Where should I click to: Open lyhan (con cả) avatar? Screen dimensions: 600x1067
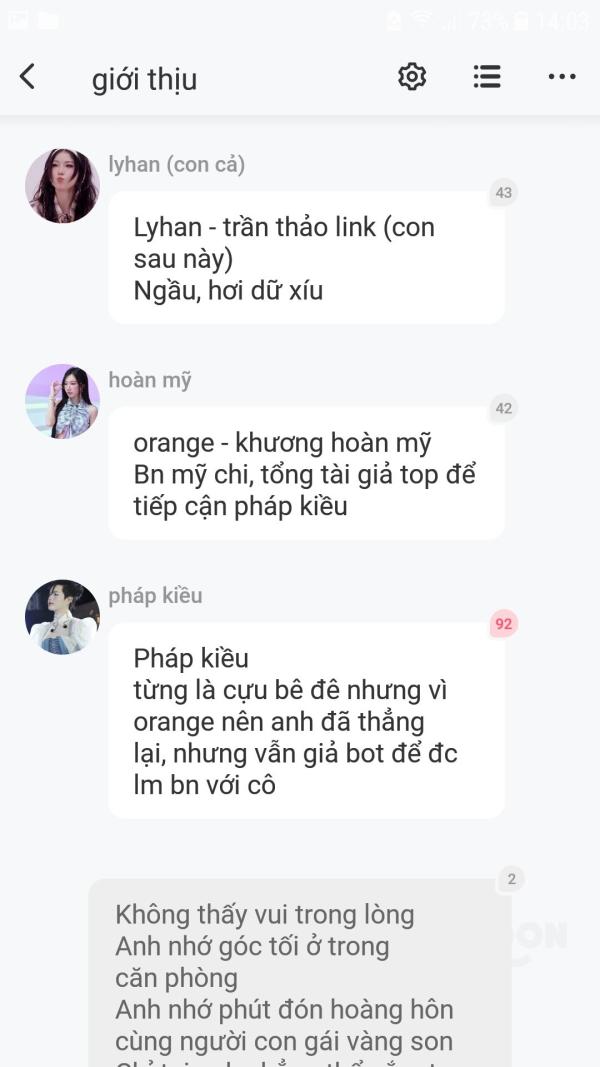tap(62, 186)
